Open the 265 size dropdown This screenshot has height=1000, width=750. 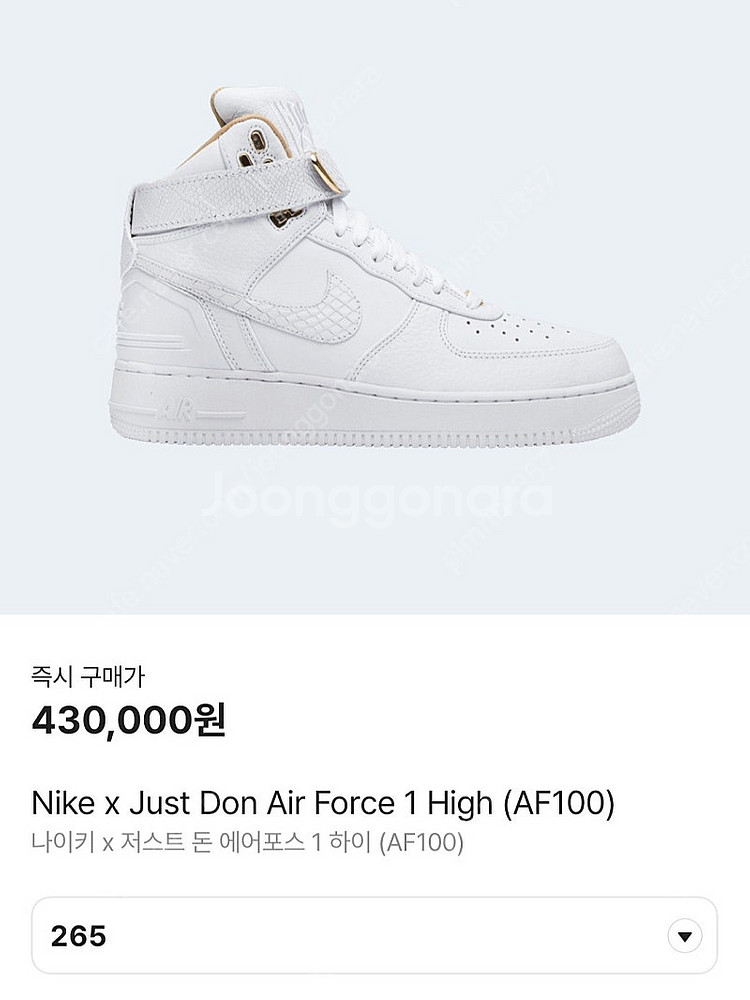point(684,936)
